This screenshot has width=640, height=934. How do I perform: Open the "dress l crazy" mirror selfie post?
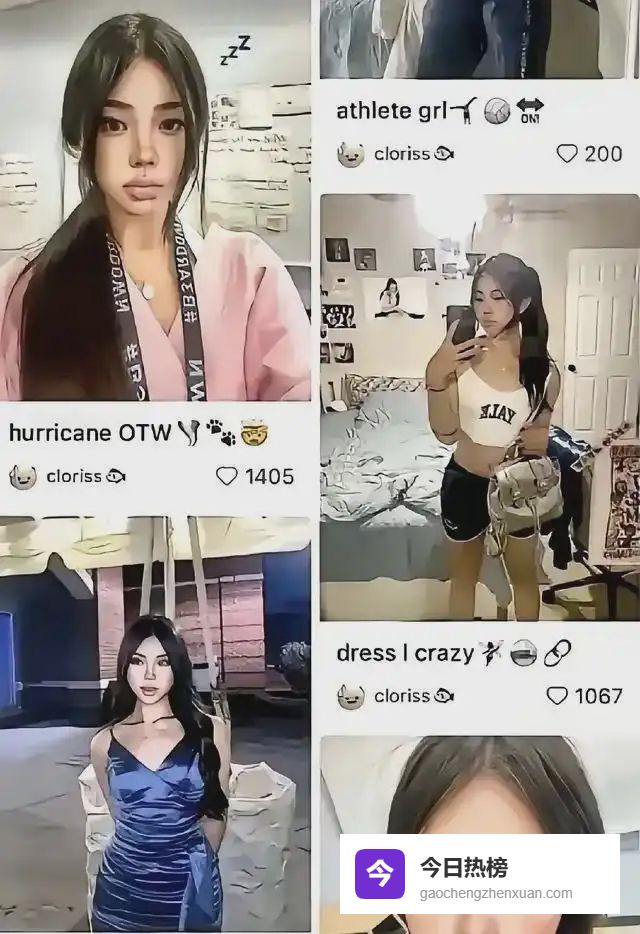pyautogui.click(x=479, y=407)
